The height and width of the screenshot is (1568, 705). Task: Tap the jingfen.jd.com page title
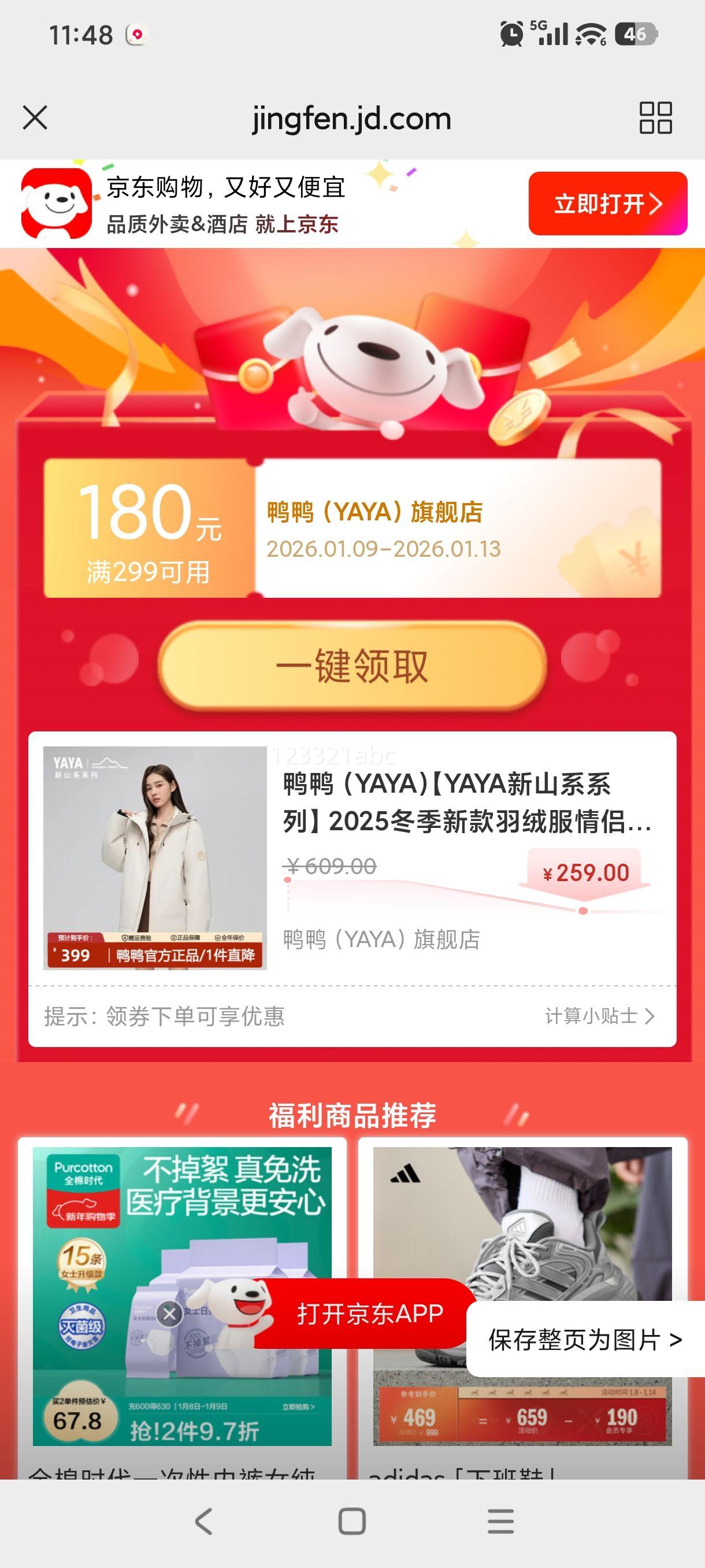(x=350, y=119)
